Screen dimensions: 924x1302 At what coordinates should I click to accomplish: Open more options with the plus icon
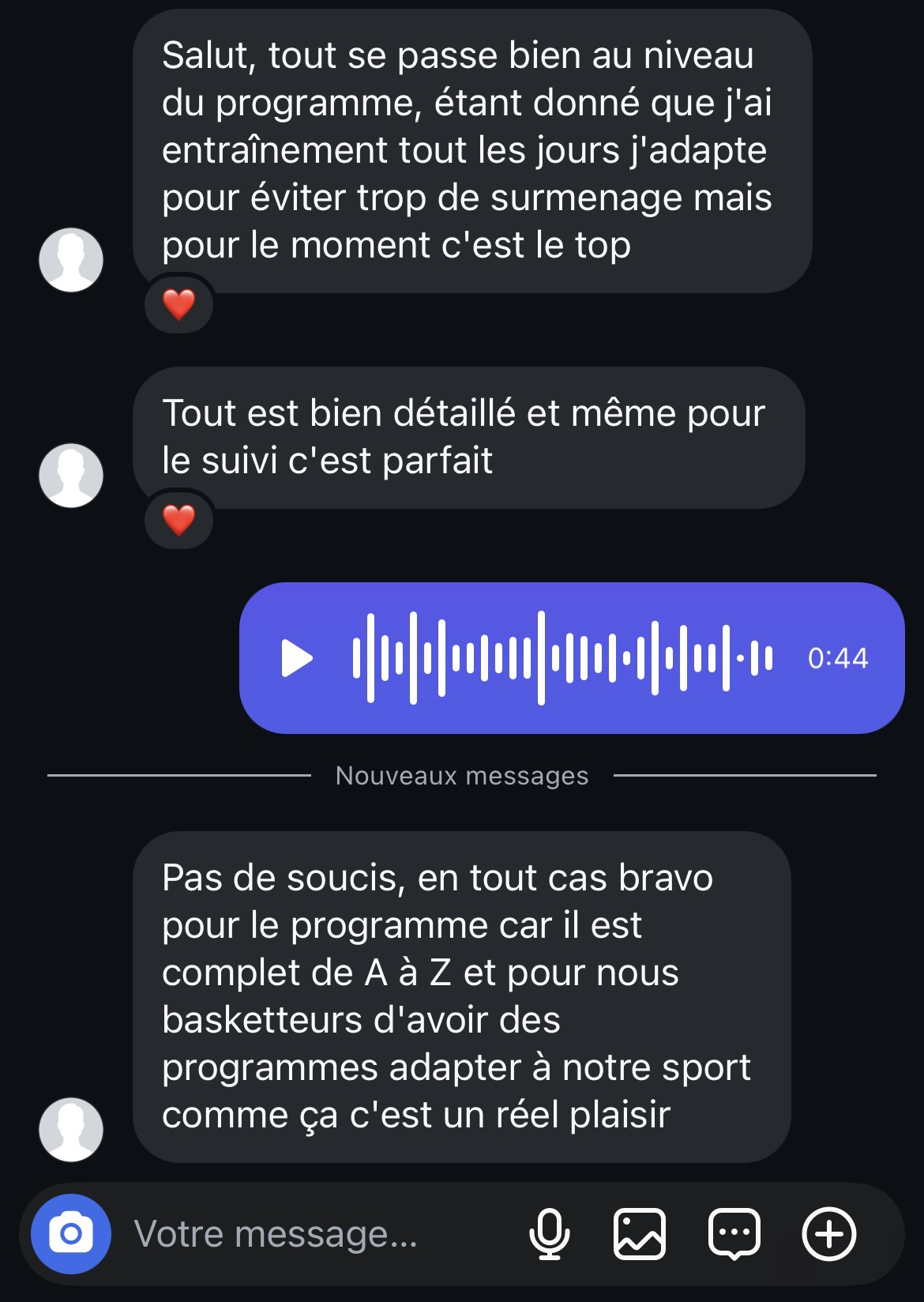pos(828,1233)
